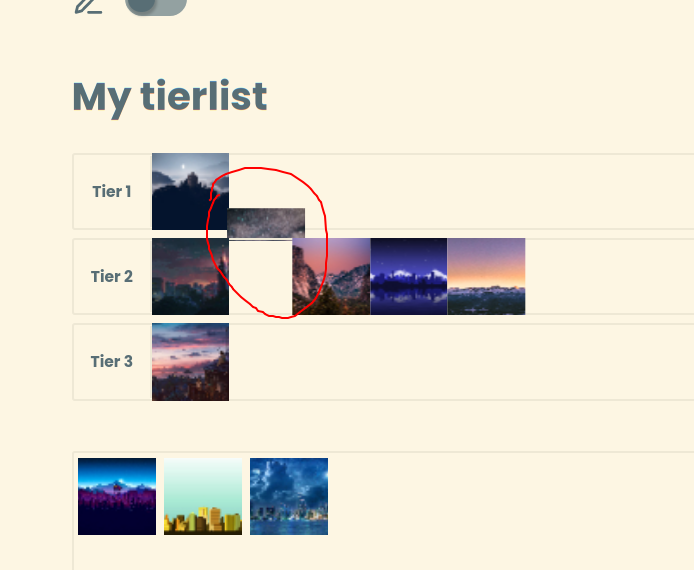Select the cloudy sunset image in Tier 3
This screenshot has height=570, width=694.
point(190,362)
